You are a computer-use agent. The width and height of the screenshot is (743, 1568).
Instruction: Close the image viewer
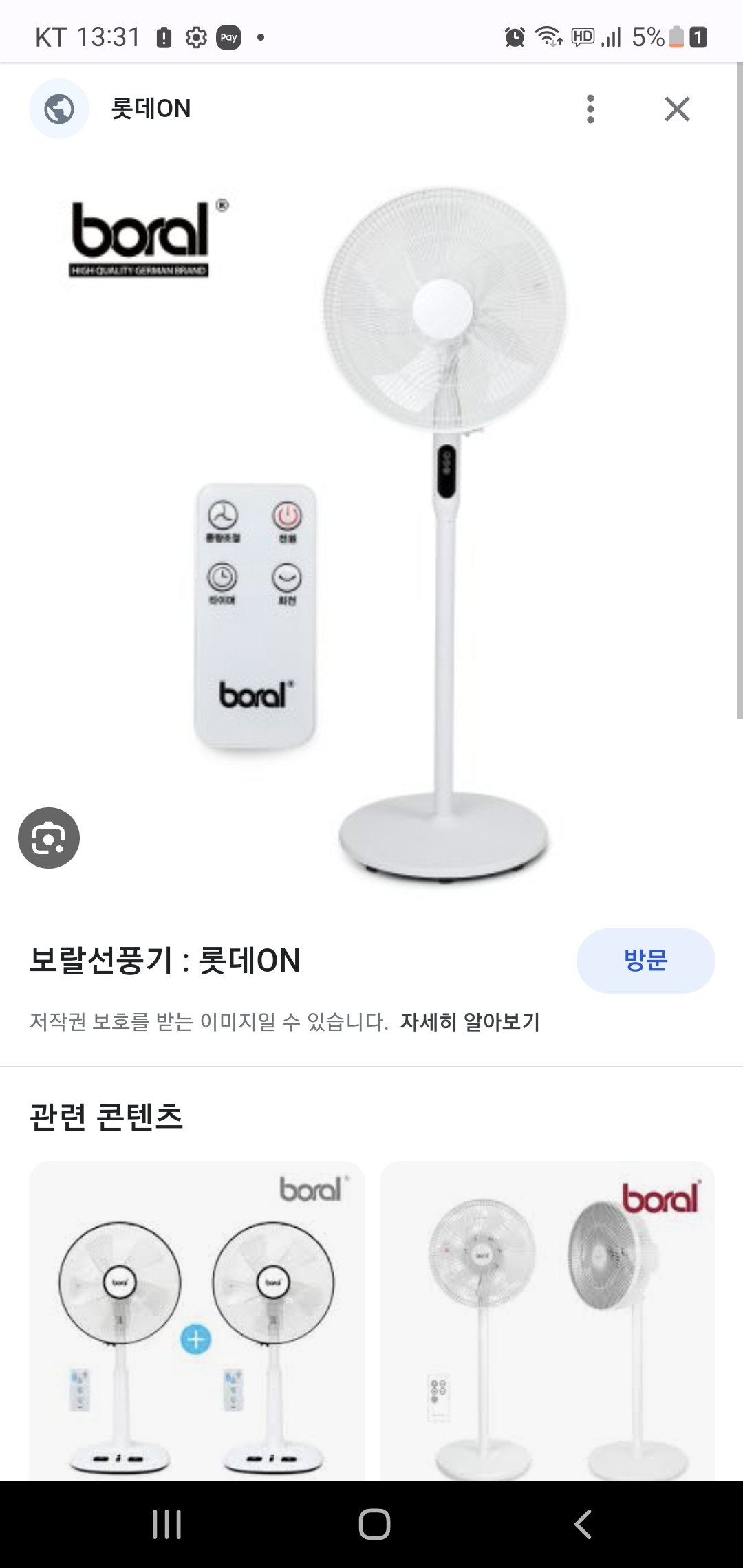(677, 109)
